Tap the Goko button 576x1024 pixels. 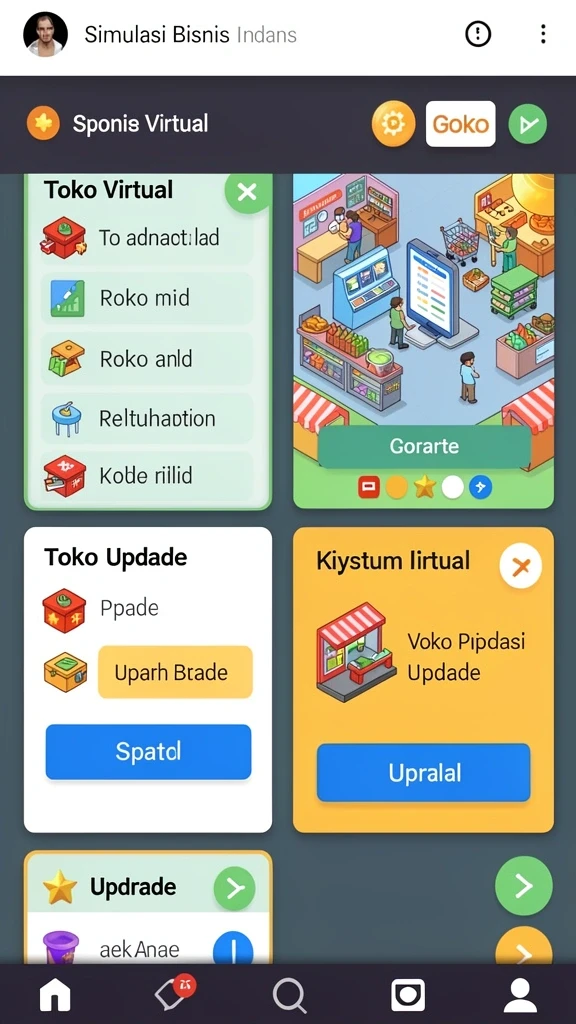pyautogui.click(x=460, y=123)
